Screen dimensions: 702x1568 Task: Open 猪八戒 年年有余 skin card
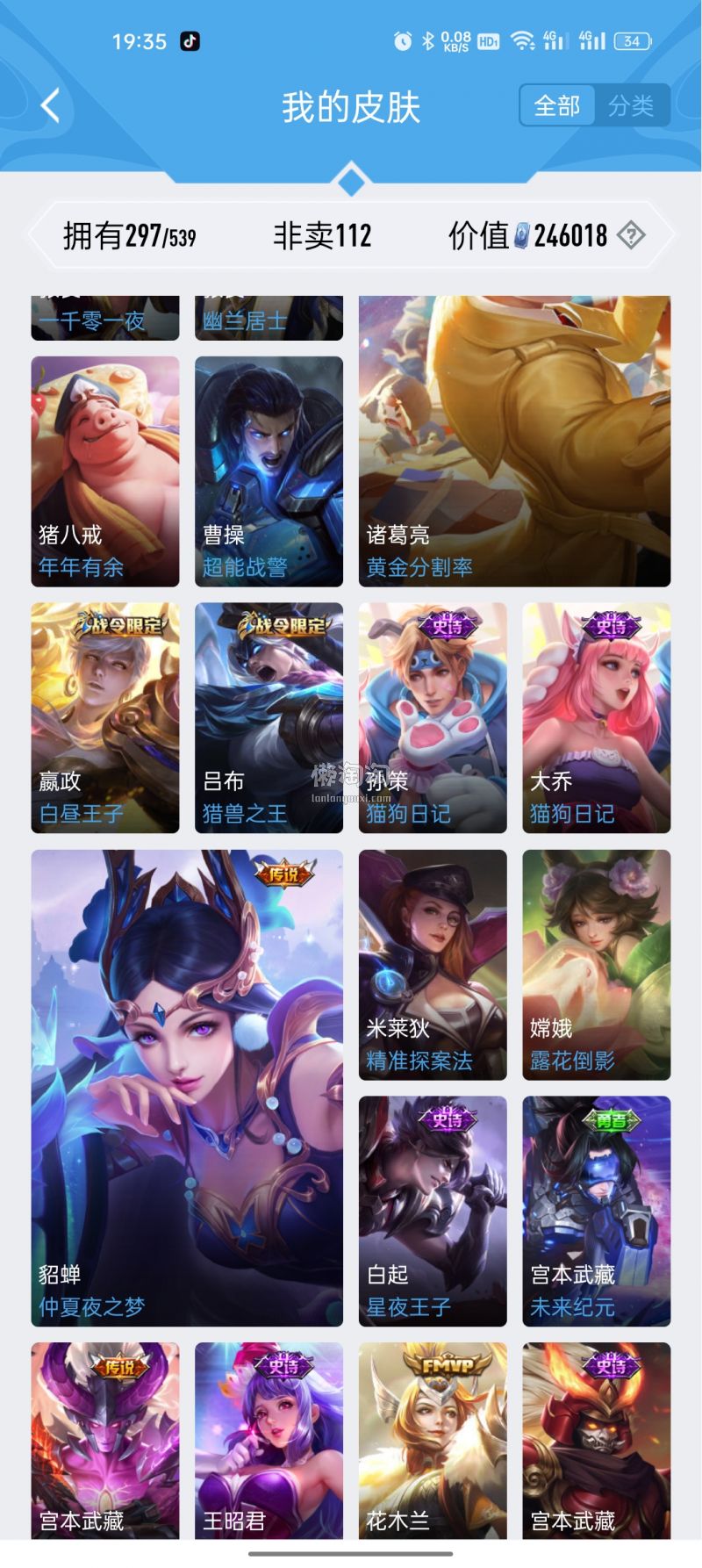(105, 471)
